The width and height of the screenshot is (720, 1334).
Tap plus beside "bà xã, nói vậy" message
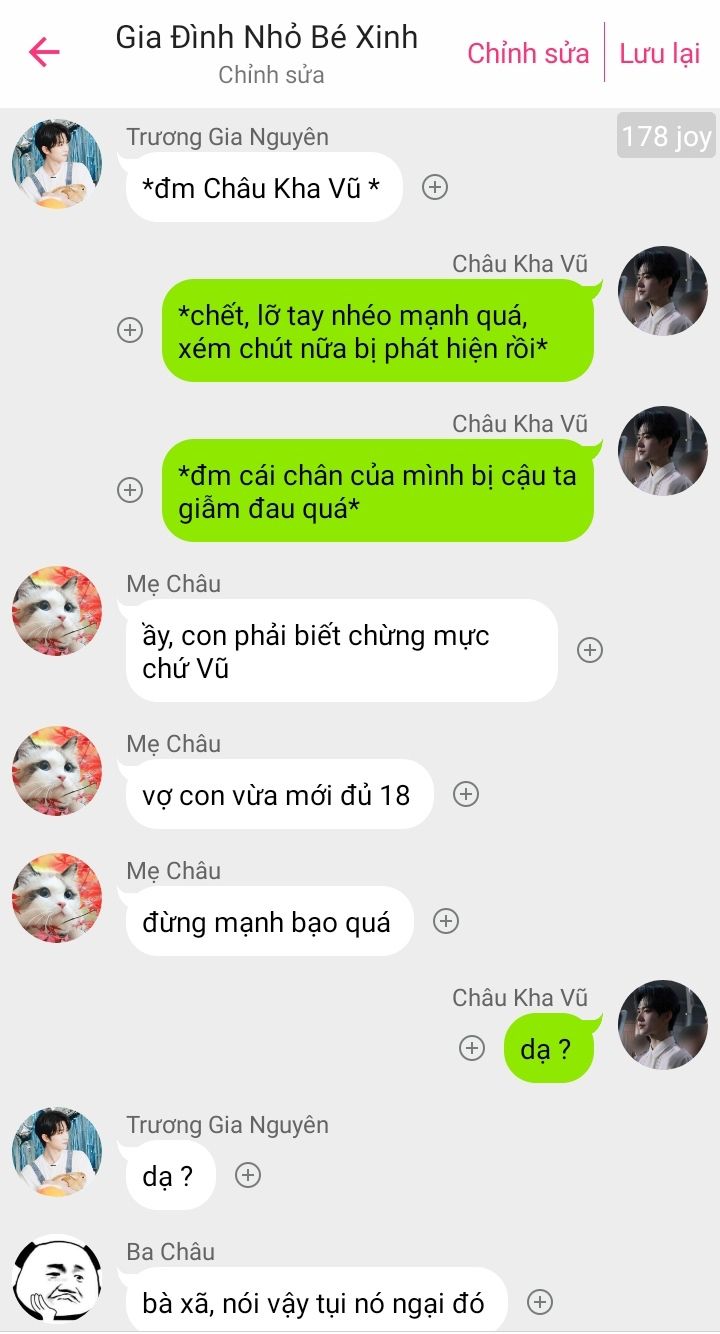[540, 1302]
